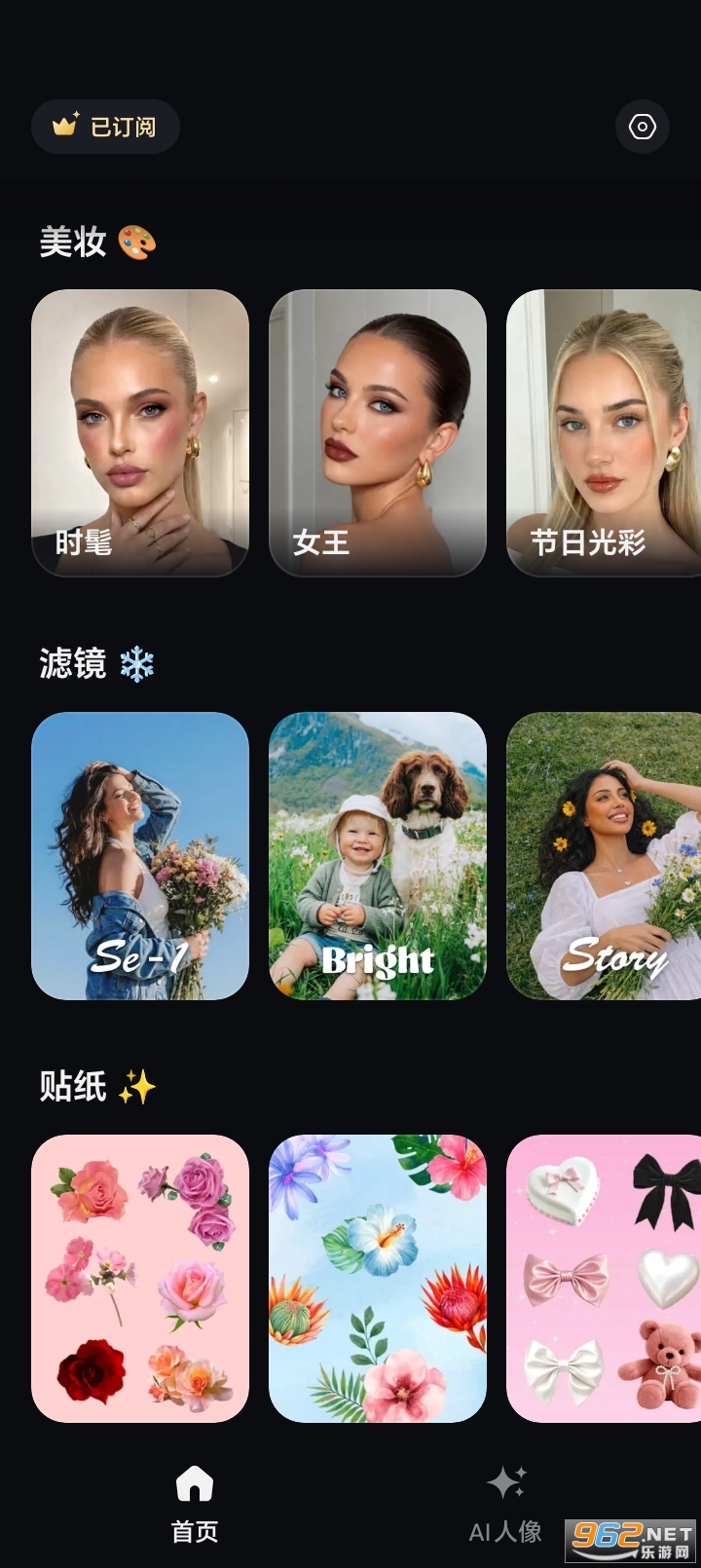The width and height of the screenshot is (701, 1568).
Task: Choose the 女王 makeup style
Action: tap(378, 432)
